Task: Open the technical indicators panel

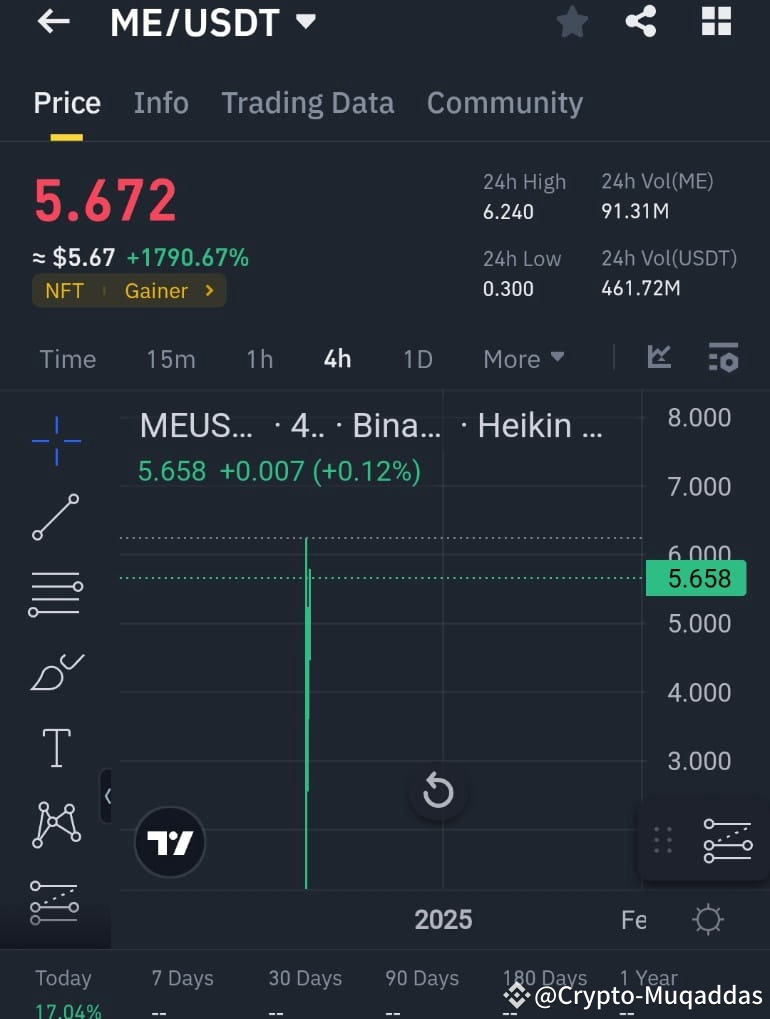Action: click(727, 840)
